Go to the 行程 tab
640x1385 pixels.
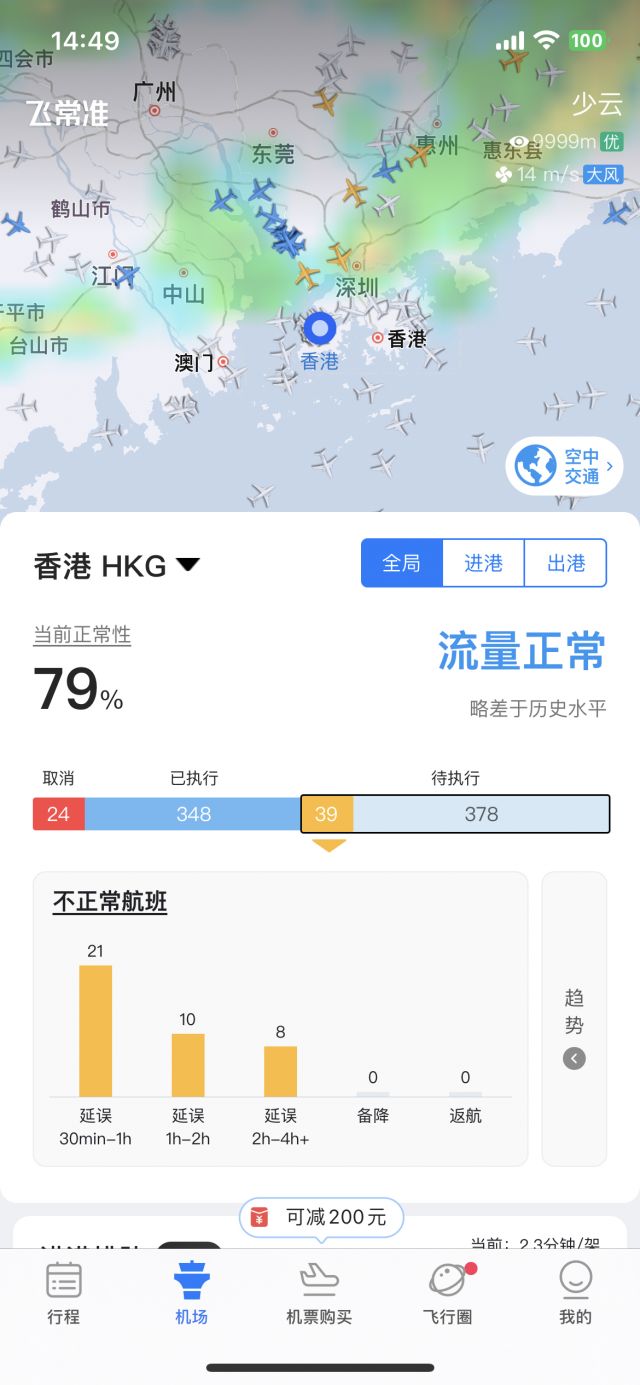point(63,1293)
